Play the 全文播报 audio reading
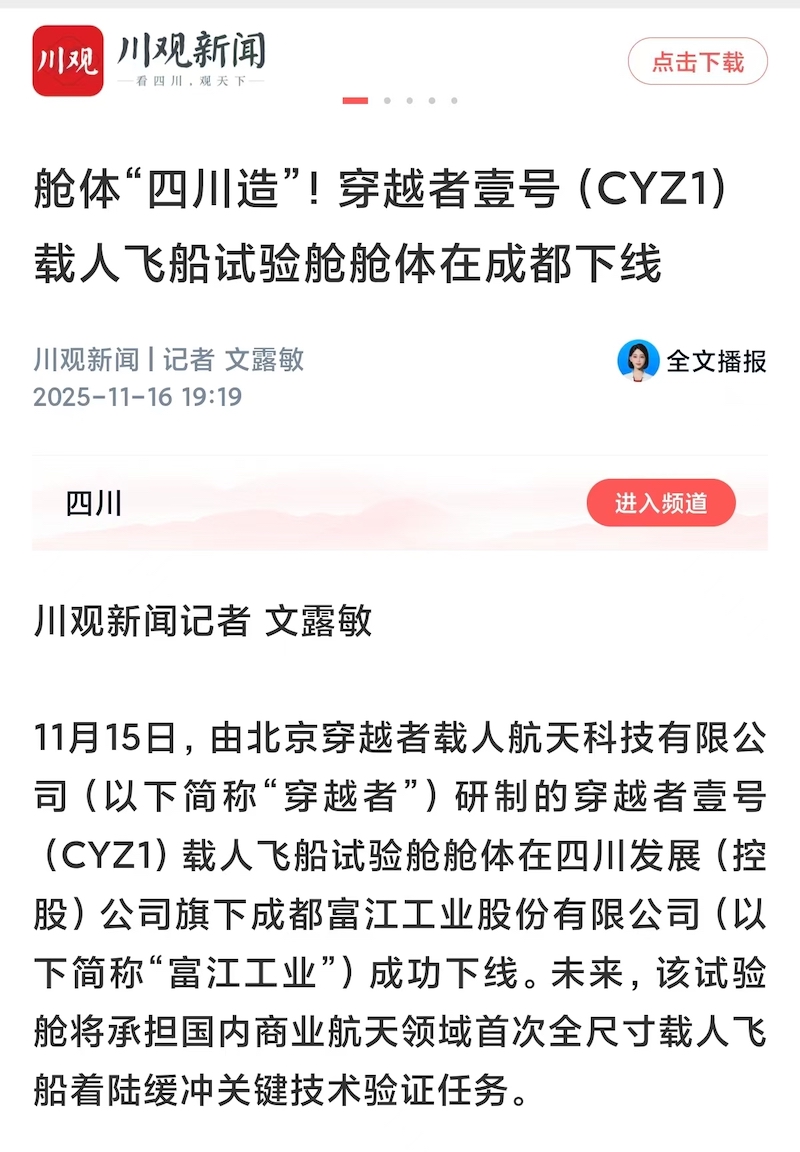Viewport: 800px width, 1152px height. pos(692,361)
